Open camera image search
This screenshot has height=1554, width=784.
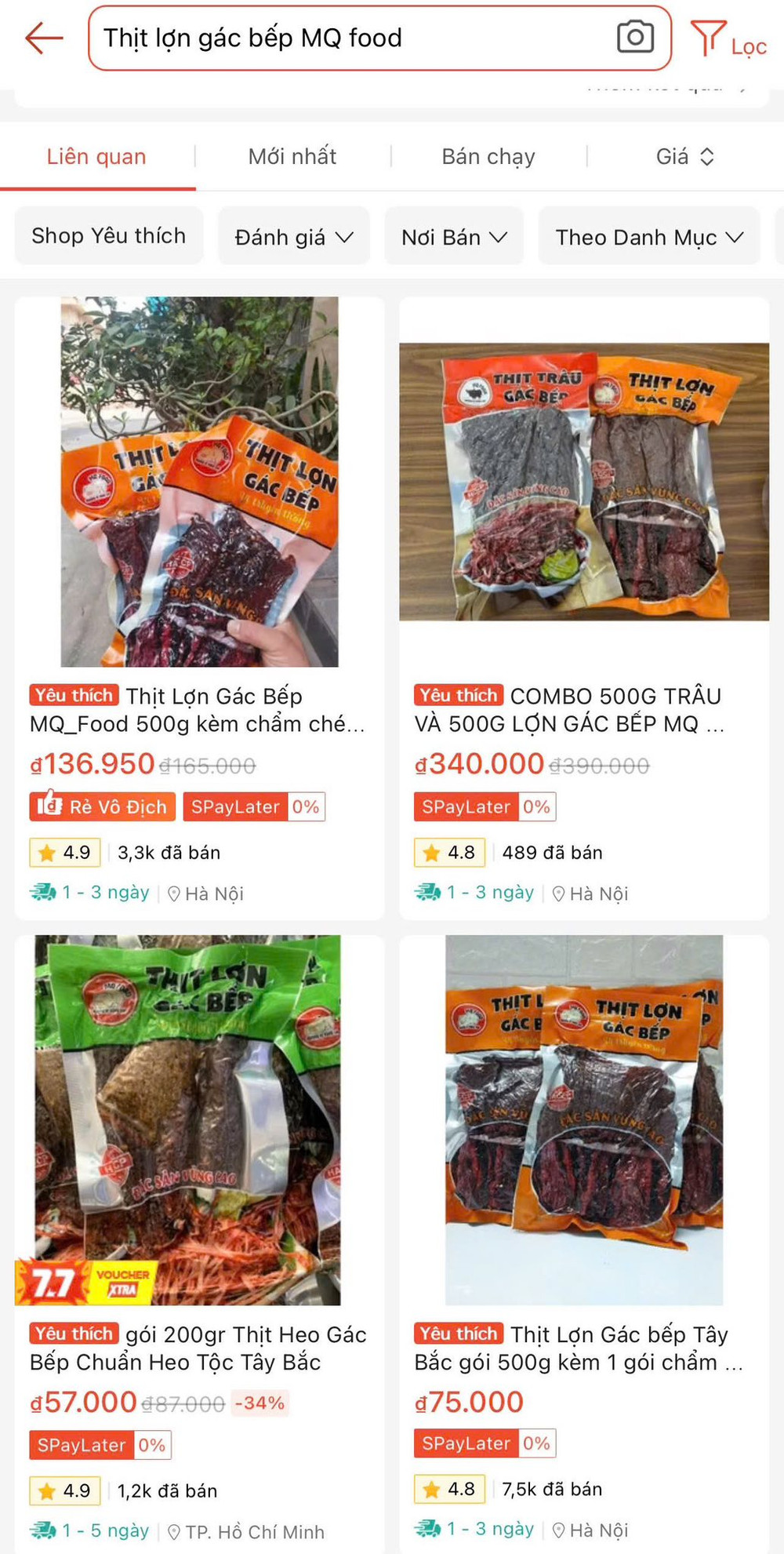click(x=635, y=37)
